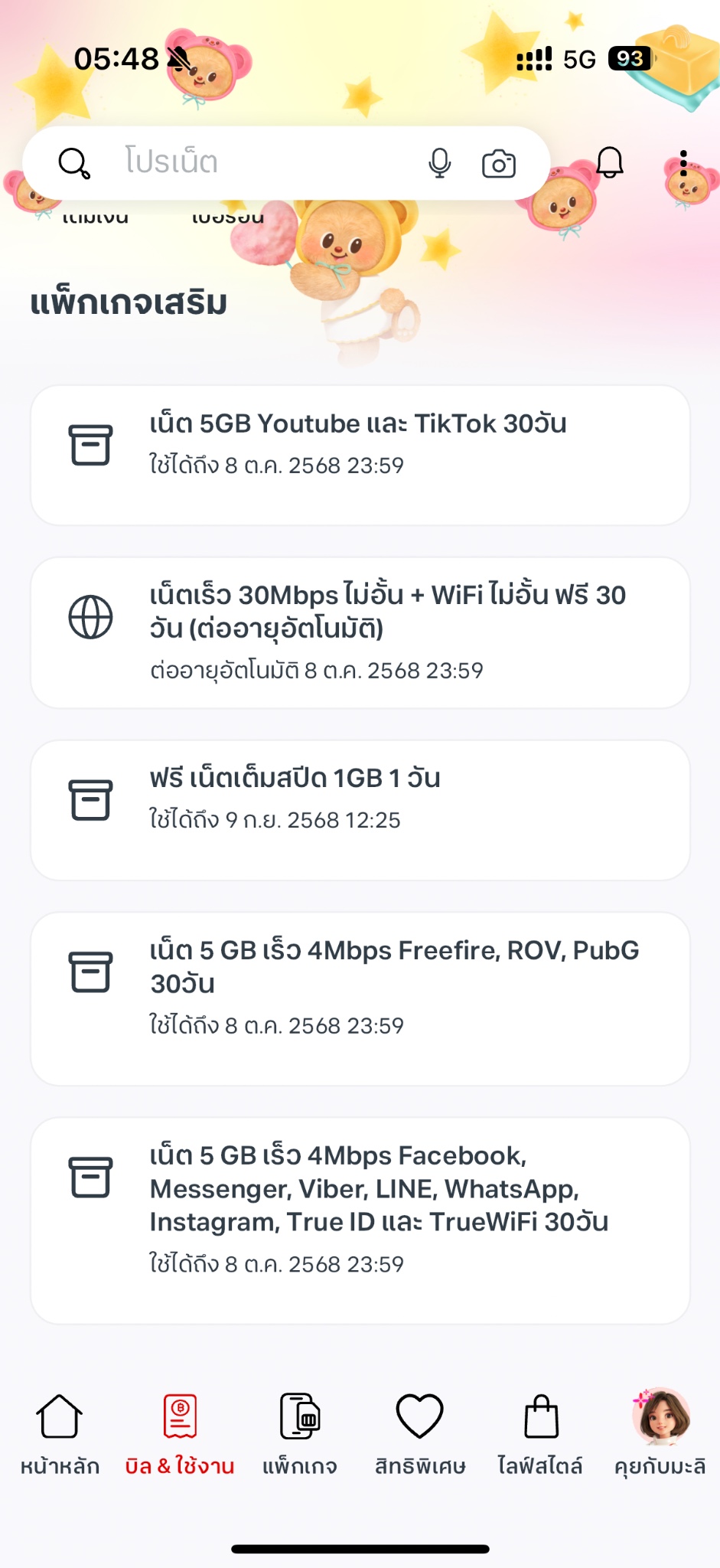Open camera search in the search bar
Screen dimensions: 720x1568
(x=499, y=164)
